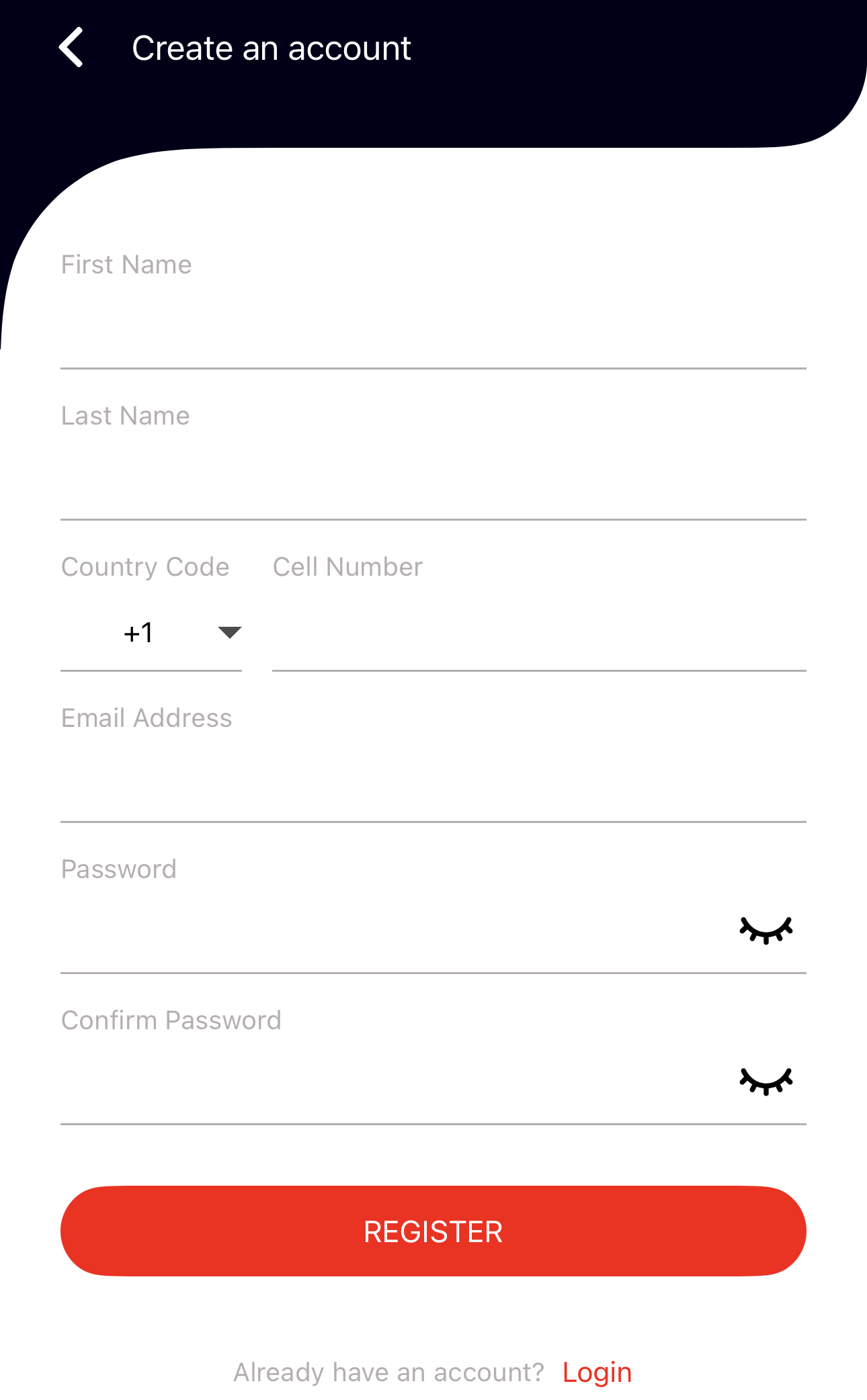
Task: Toggle password visibility with eye icon
Action: tap(766, 930)
